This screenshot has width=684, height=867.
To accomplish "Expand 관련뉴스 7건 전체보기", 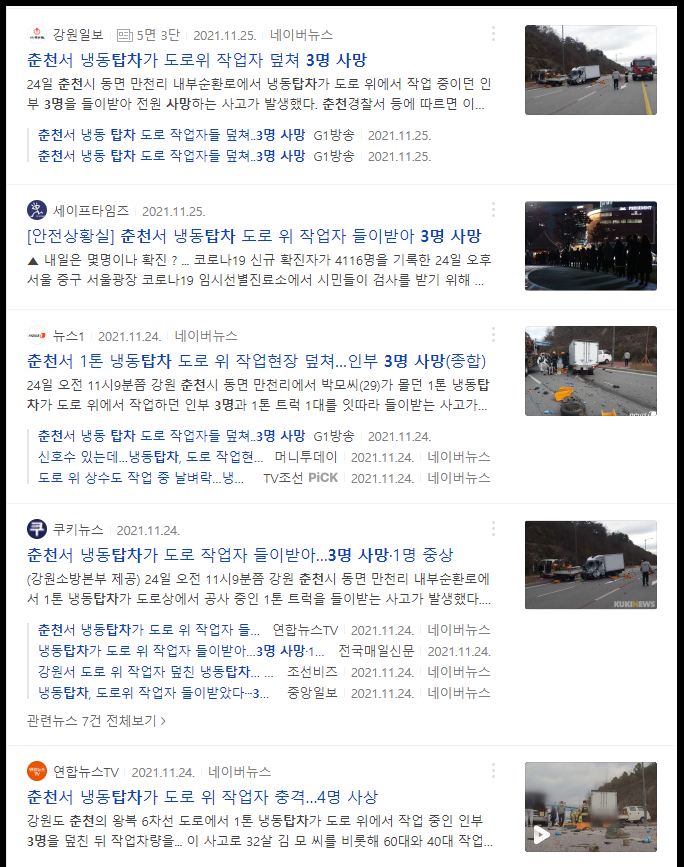I will tap(96, 720).
